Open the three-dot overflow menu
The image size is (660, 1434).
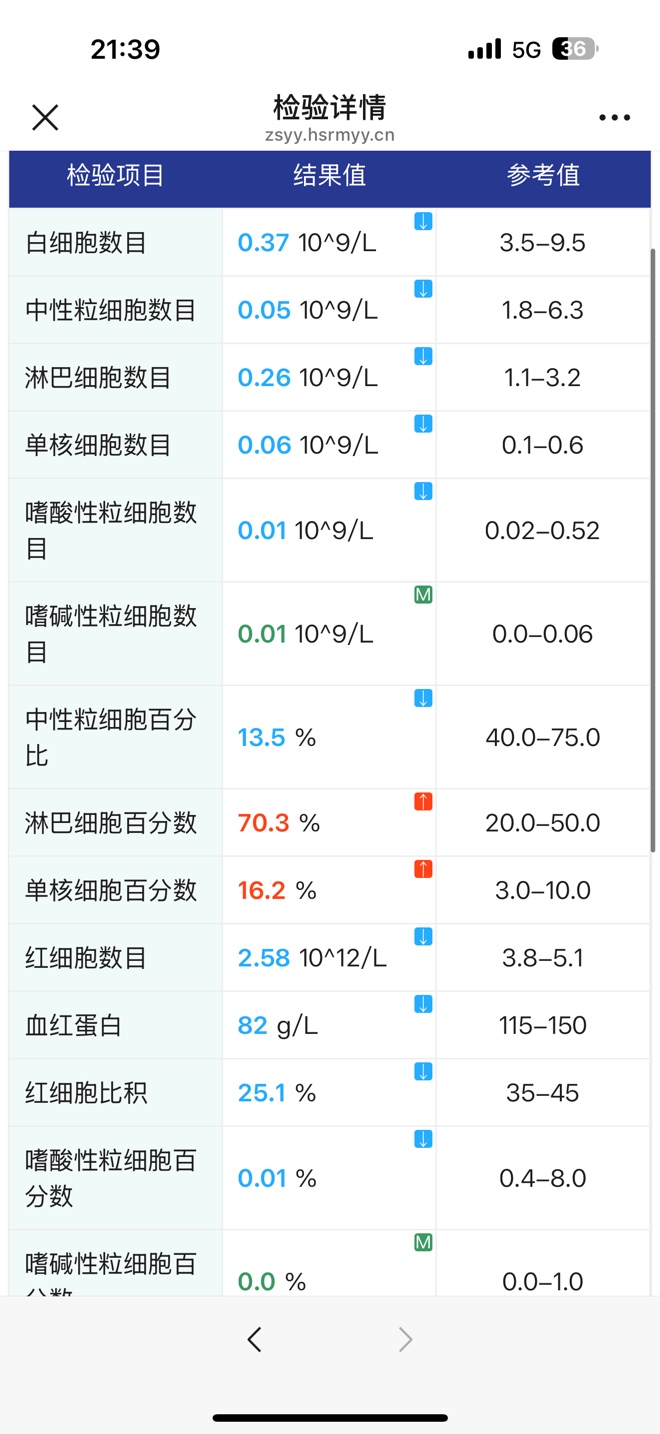point(614,117)
